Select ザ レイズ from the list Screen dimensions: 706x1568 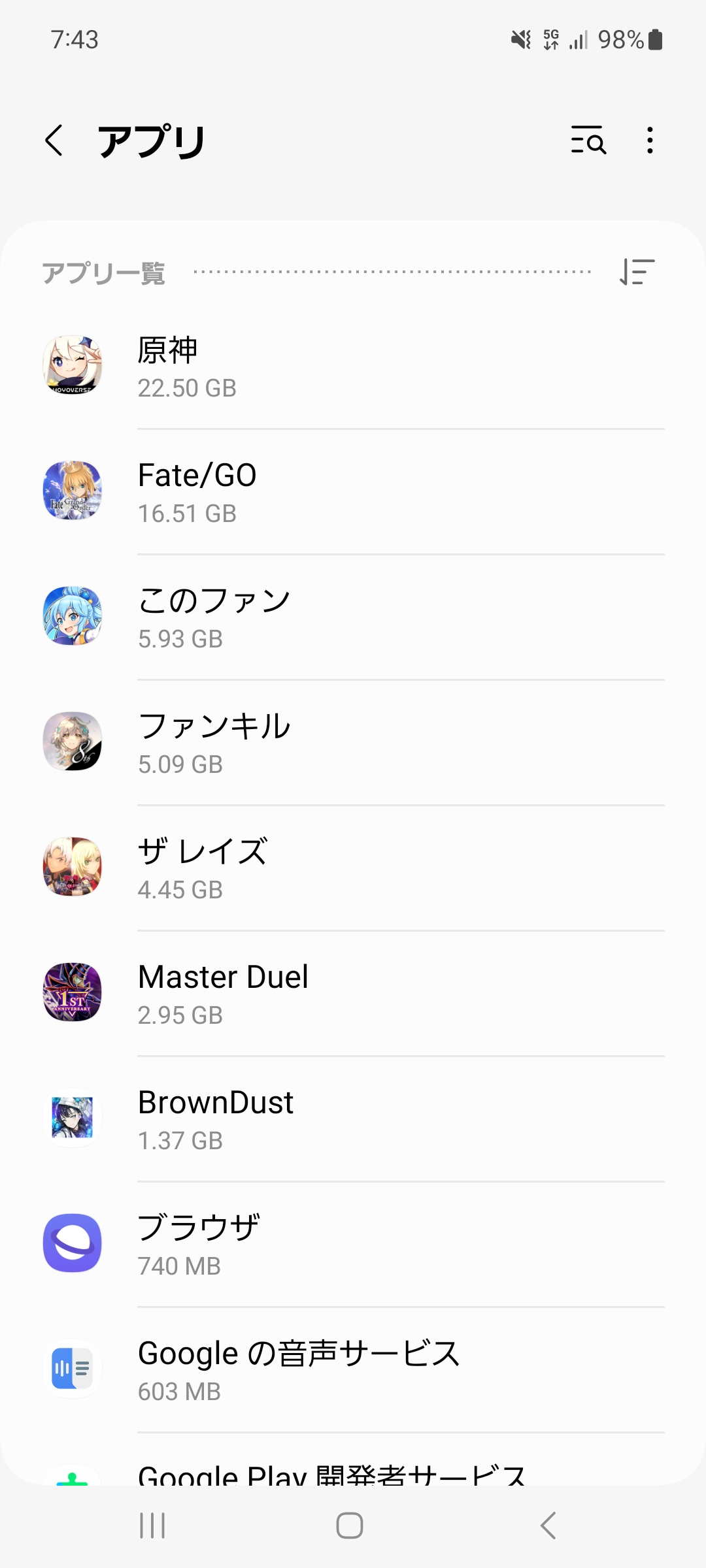(x=353, y=868)
